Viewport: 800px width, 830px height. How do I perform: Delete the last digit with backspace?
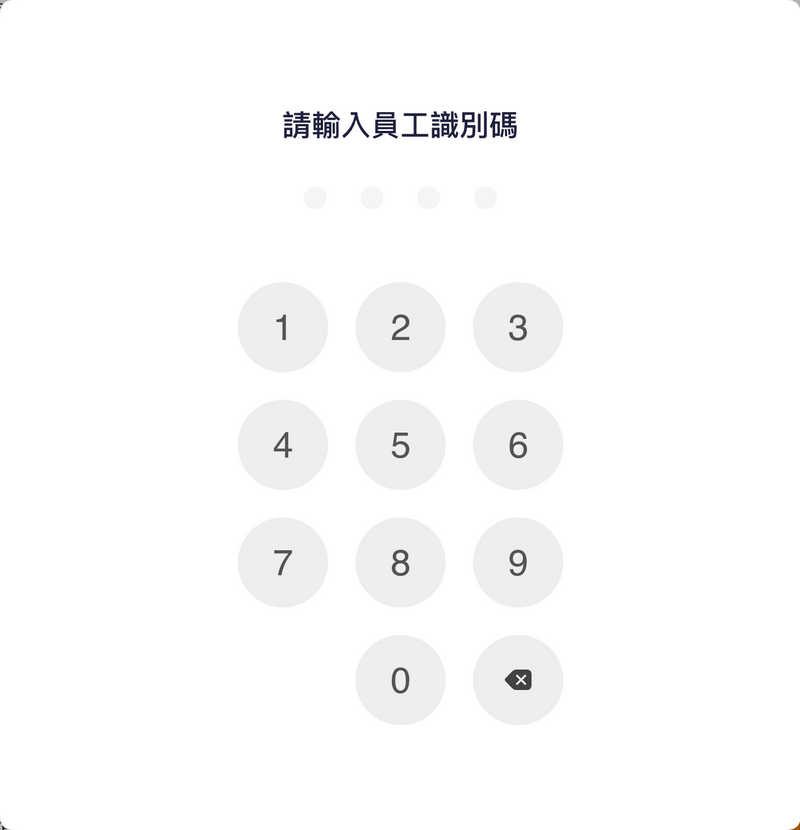[x=518, y=680]
